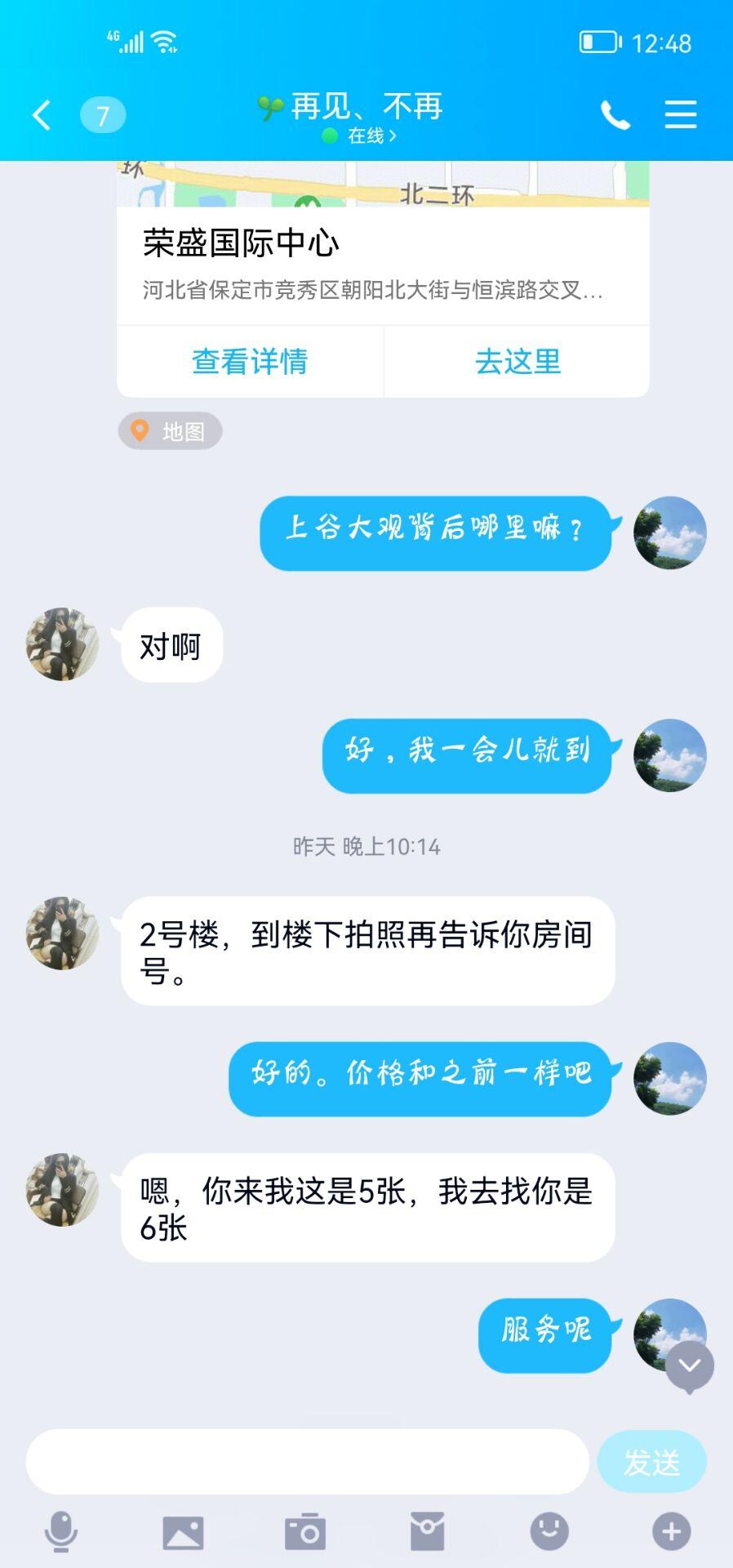Tap the 发送 send button

click(651, 1462)
